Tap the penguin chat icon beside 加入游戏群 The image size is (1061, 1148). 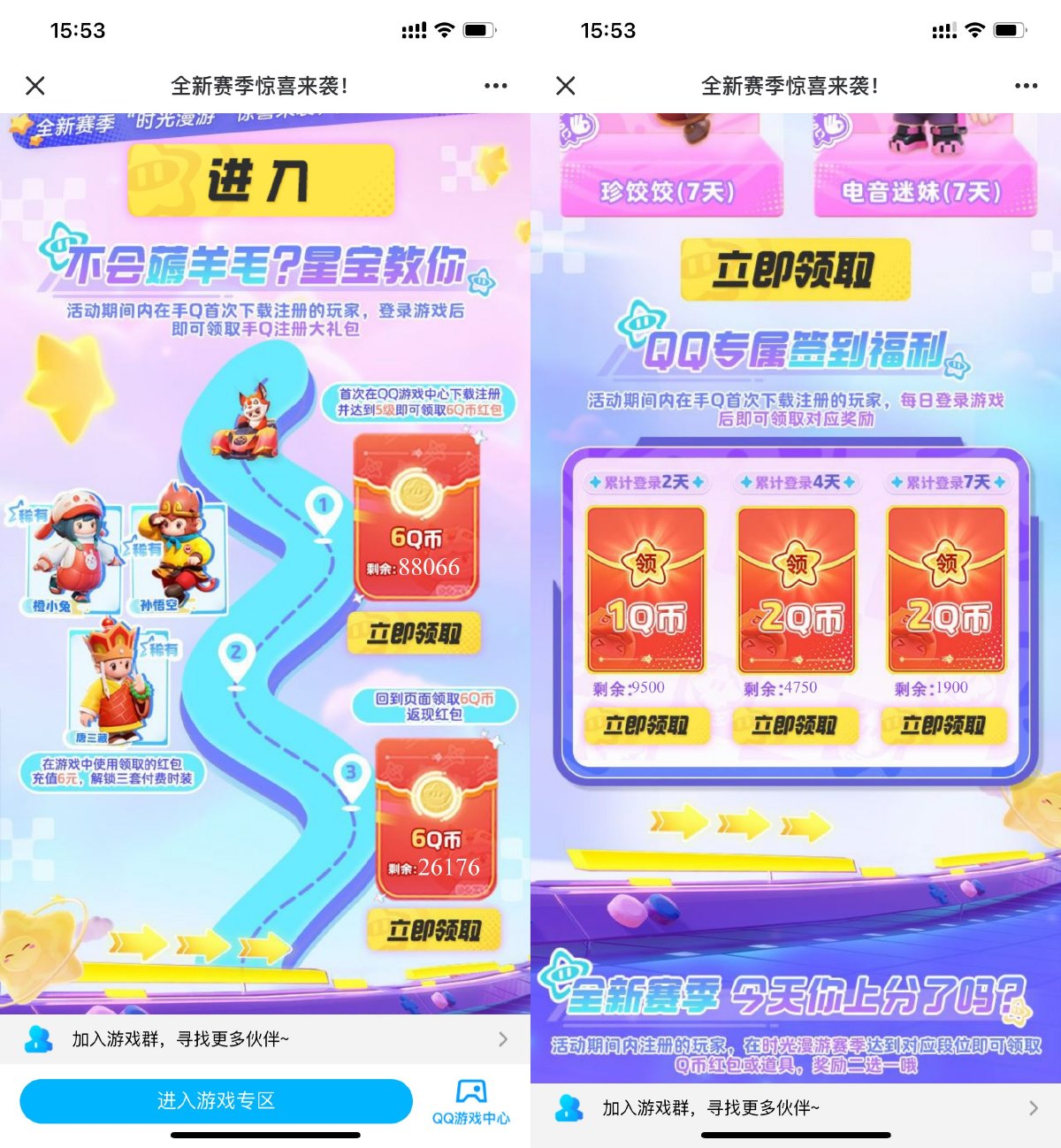click(x=37, y=1039)
